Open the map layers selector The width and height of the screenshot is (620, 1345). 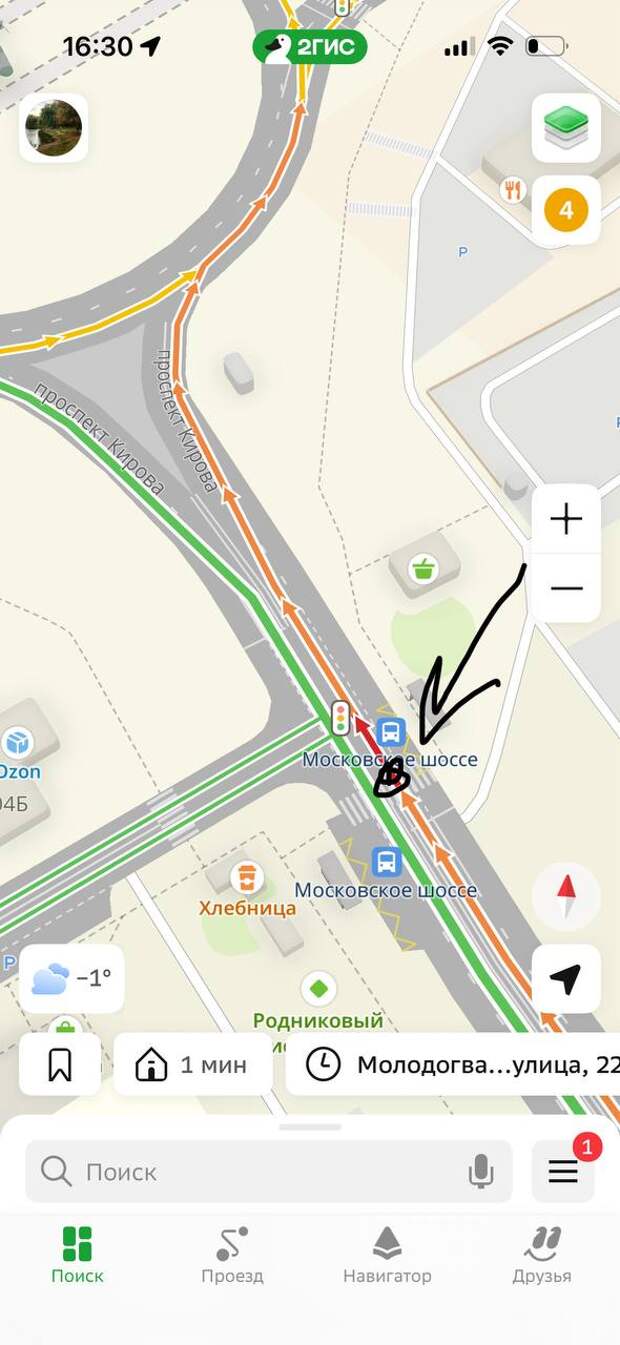tap(566, 128)
